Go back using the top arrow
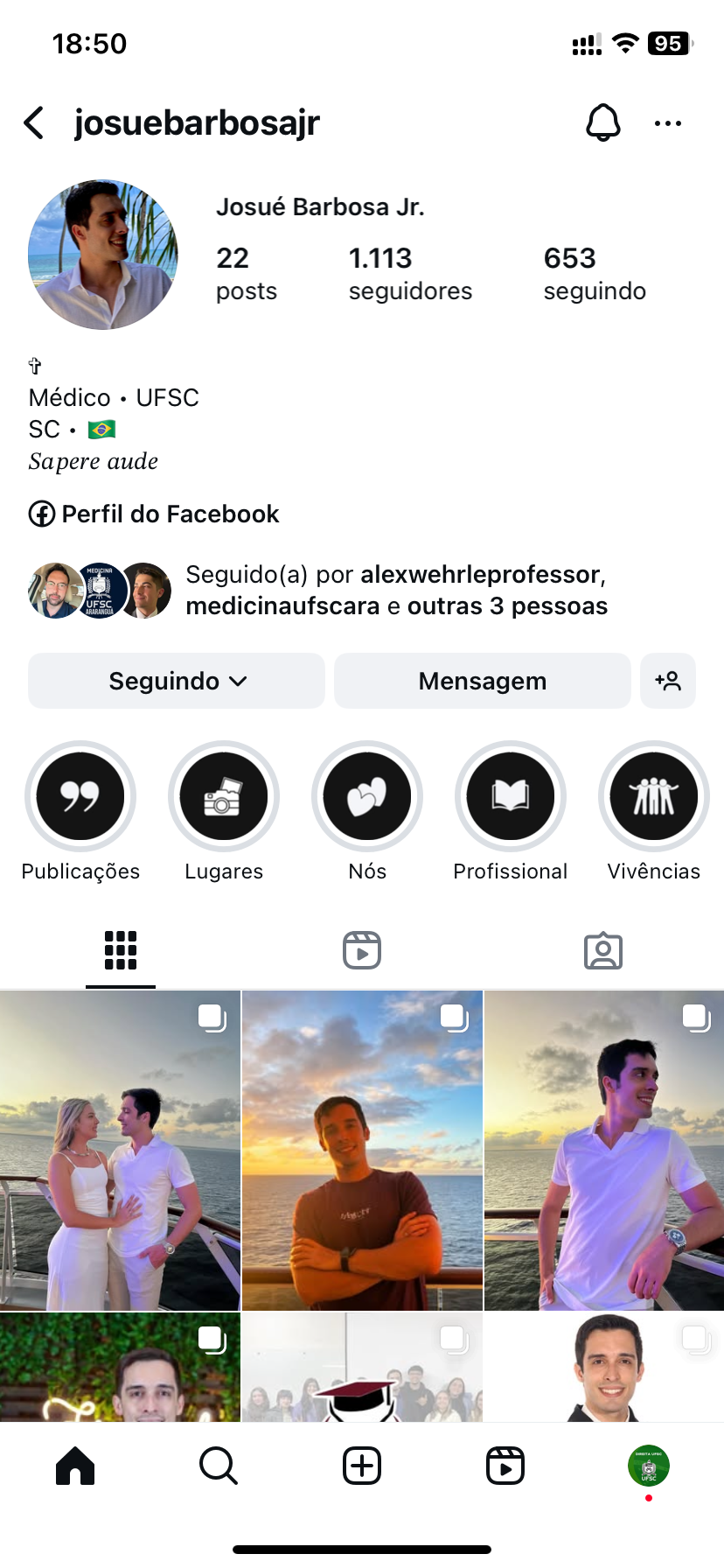 34,123
